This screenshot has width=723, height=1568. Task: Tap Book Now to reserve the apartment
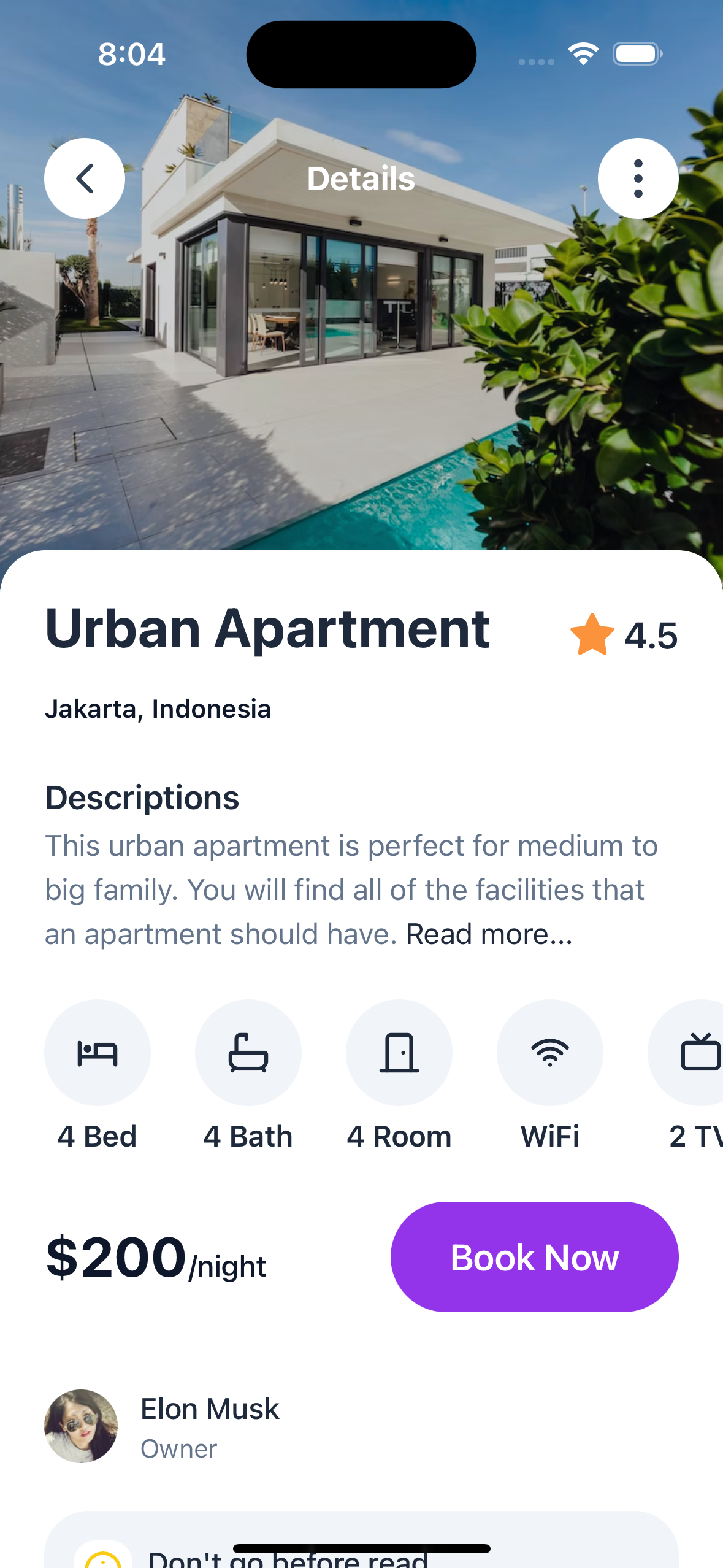[534, 1258]
